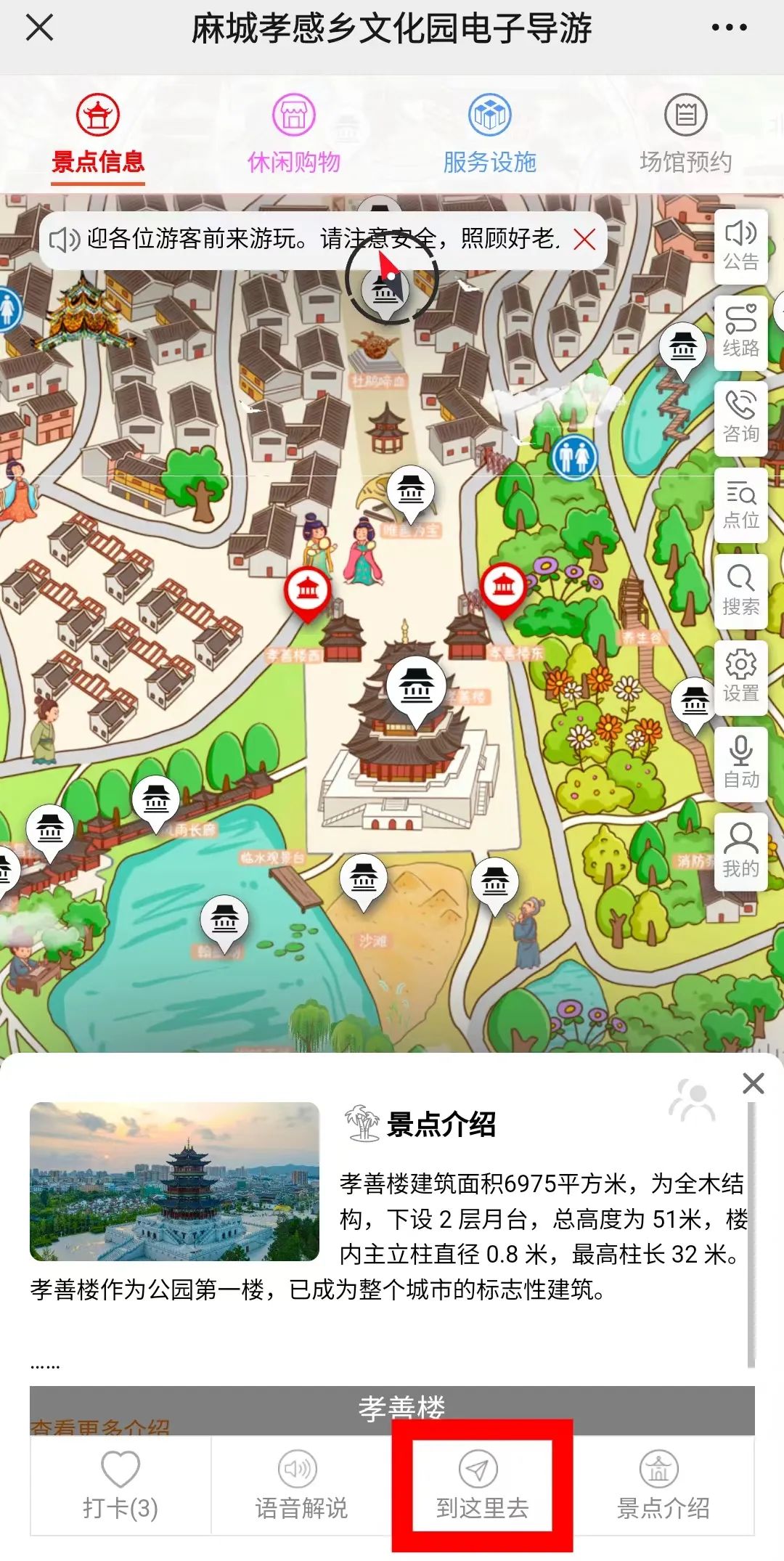Switch to the 服务设施 tab
This screenshot has height=1561, width=784.
[490, 136]
